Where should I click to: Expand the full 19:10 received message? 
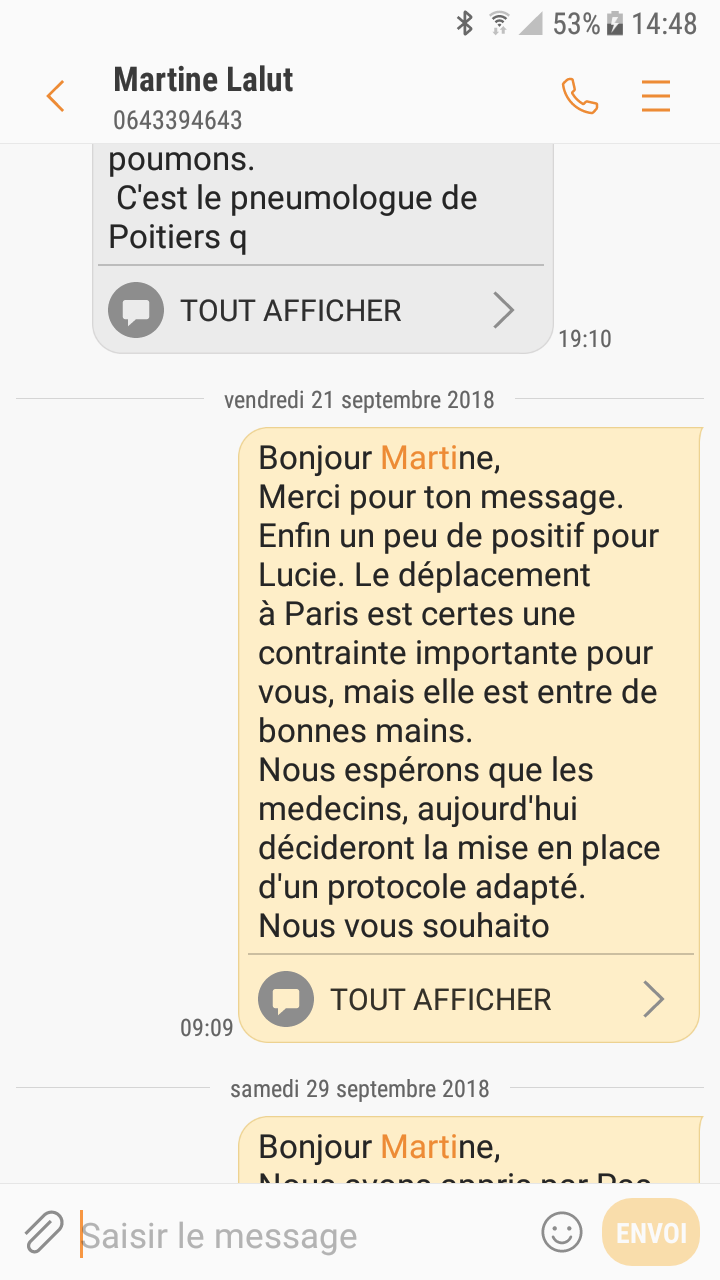[x=321, y=311]
